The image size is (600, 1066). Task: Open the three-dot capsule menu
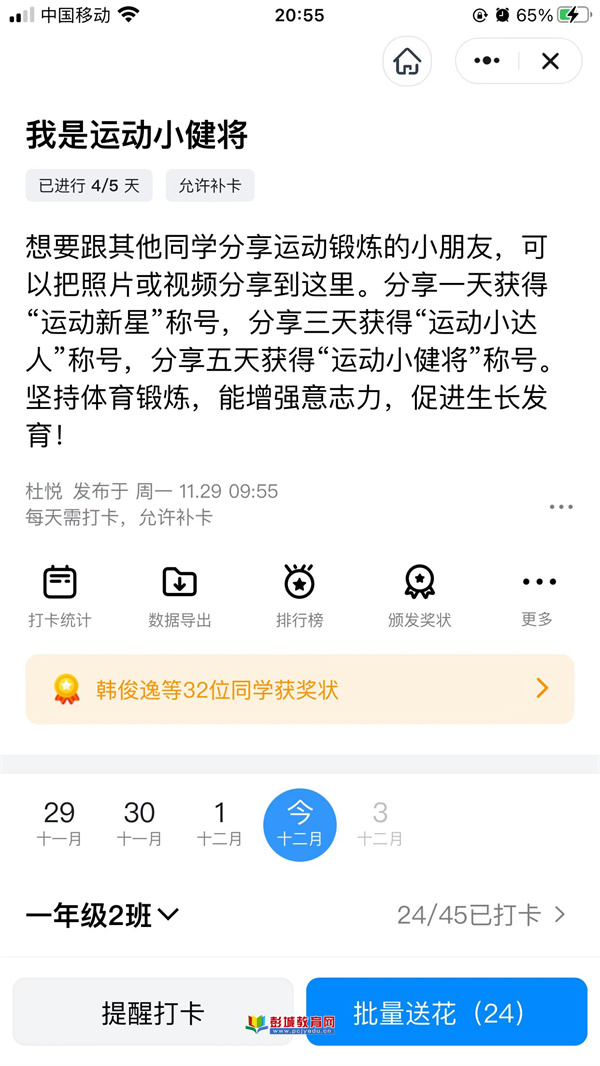(487, 61)
